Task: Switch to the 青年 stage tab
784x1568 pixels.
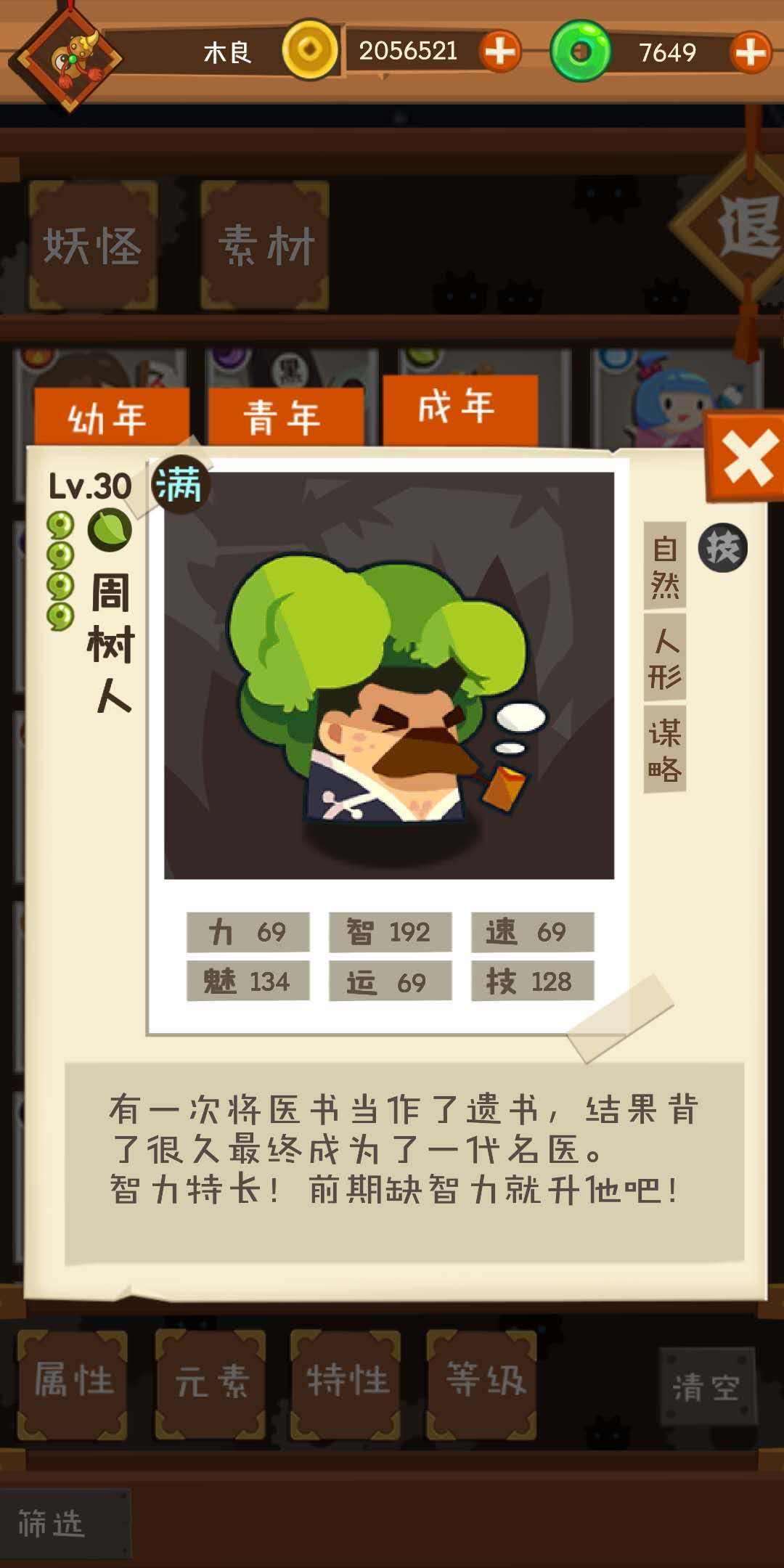Action: click(283, 415)
